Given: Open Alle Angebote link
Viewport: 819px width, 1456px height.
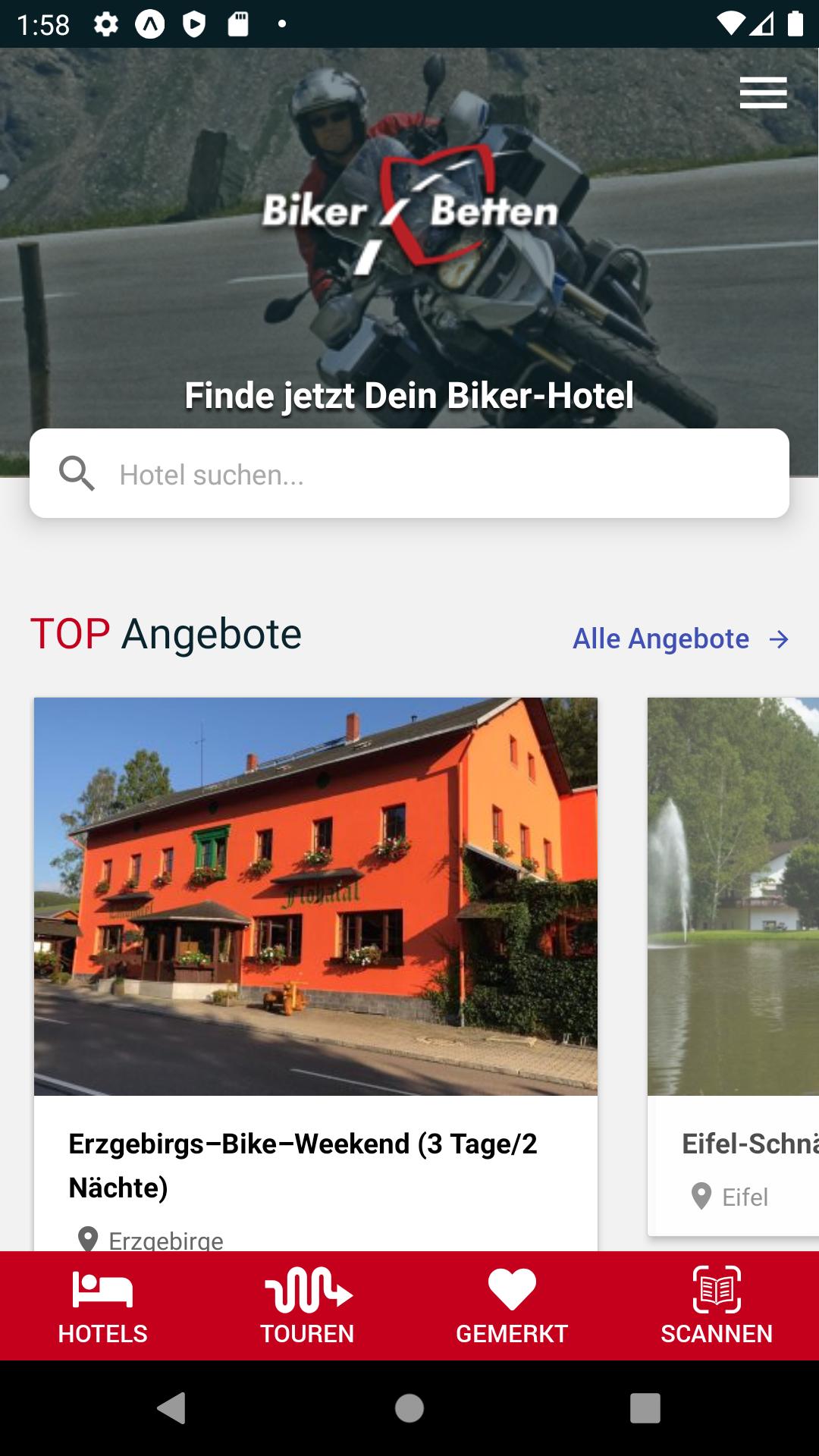Looking at the screenshot, I should click(680, 639).
